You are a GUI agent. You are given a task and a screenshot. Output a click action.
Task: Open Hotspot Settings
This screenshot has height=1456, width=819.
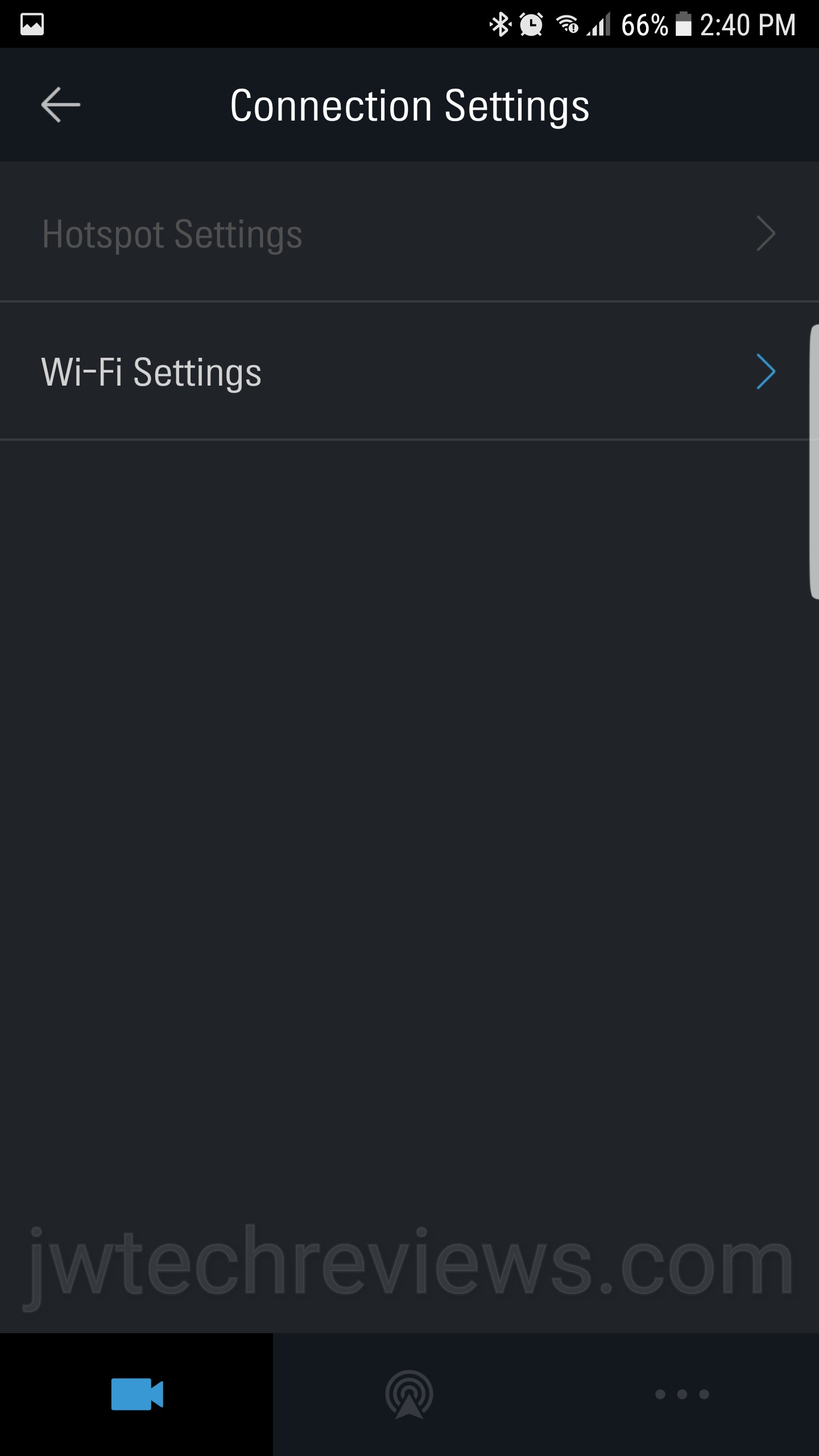point(408,233)
